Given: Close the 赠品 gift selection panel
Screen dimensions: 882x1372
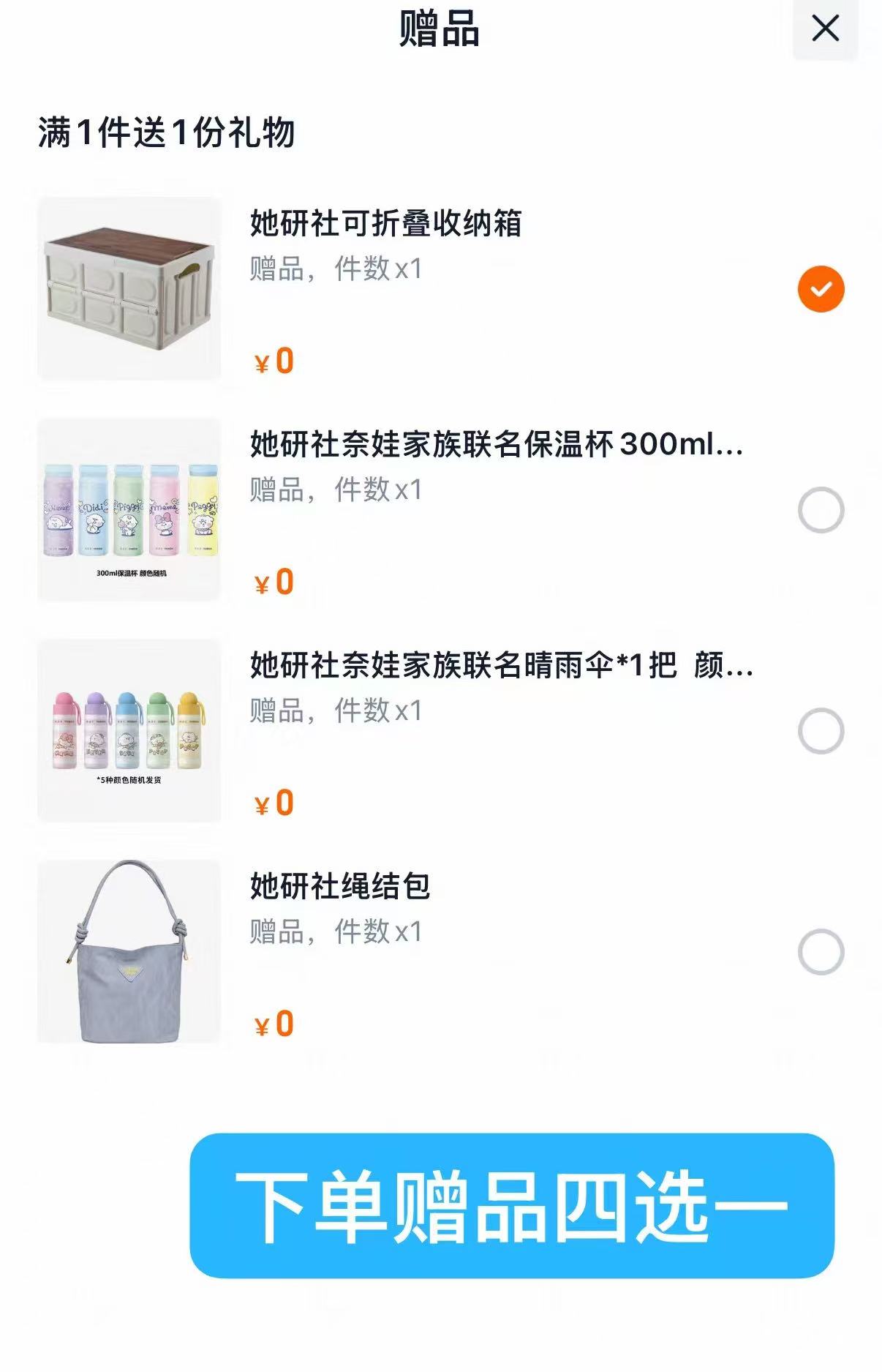Looking at the screenshot, I should click(x=827, y=29).
